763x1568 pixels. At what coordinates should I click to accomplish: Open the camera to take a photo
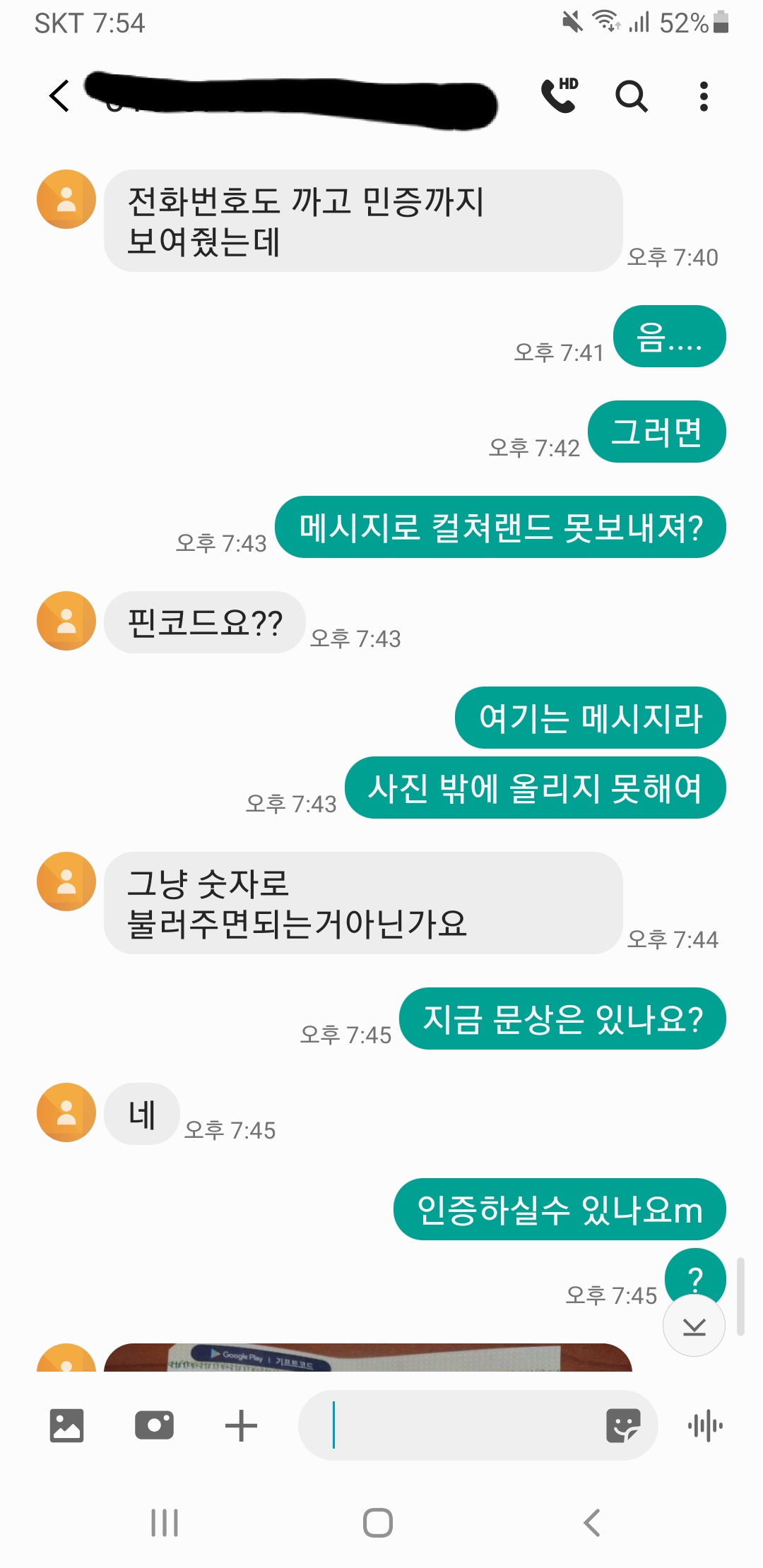pos(154,1425)
